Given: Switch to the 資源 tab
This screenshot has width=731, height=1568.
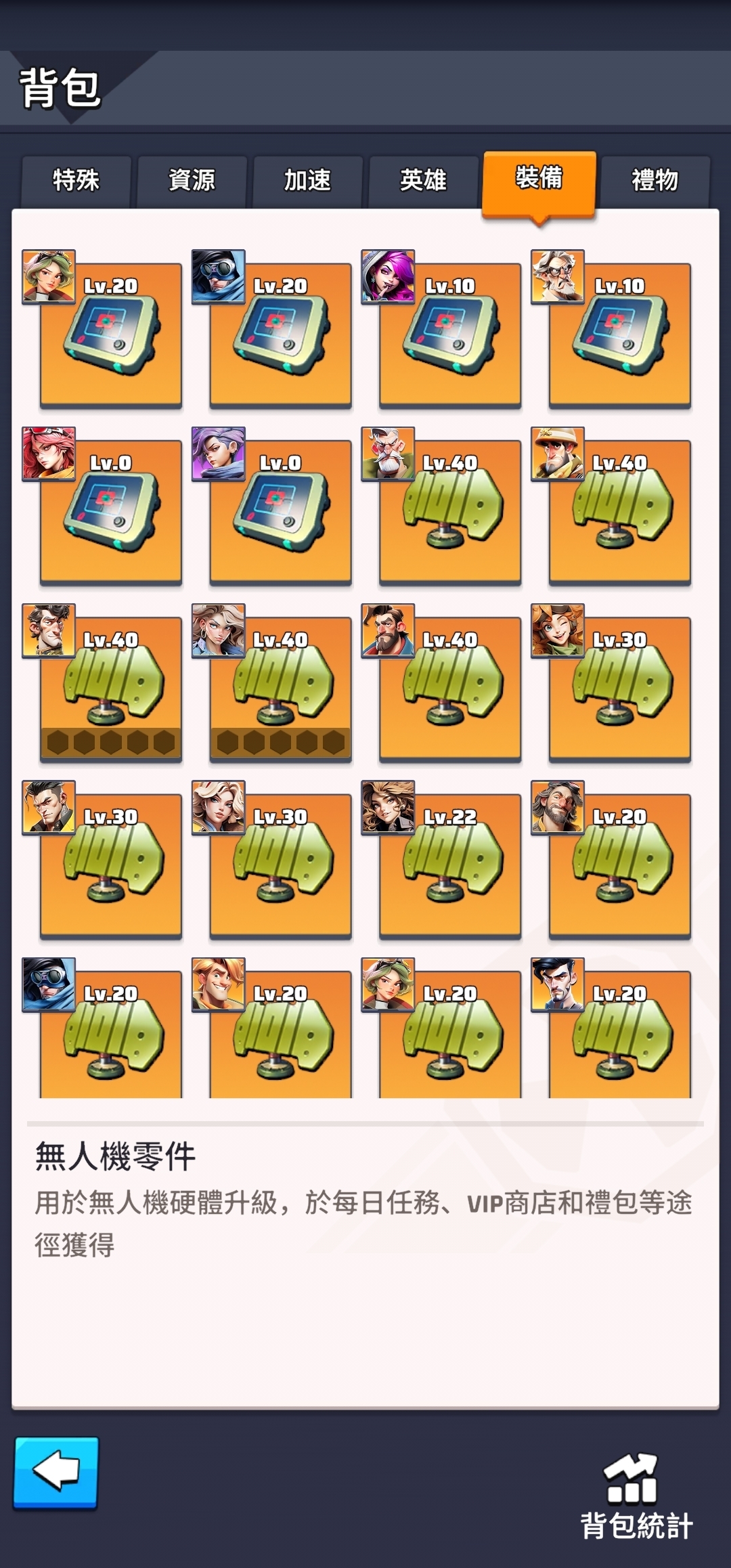Looking at the screenshot, I should (192, 181).
